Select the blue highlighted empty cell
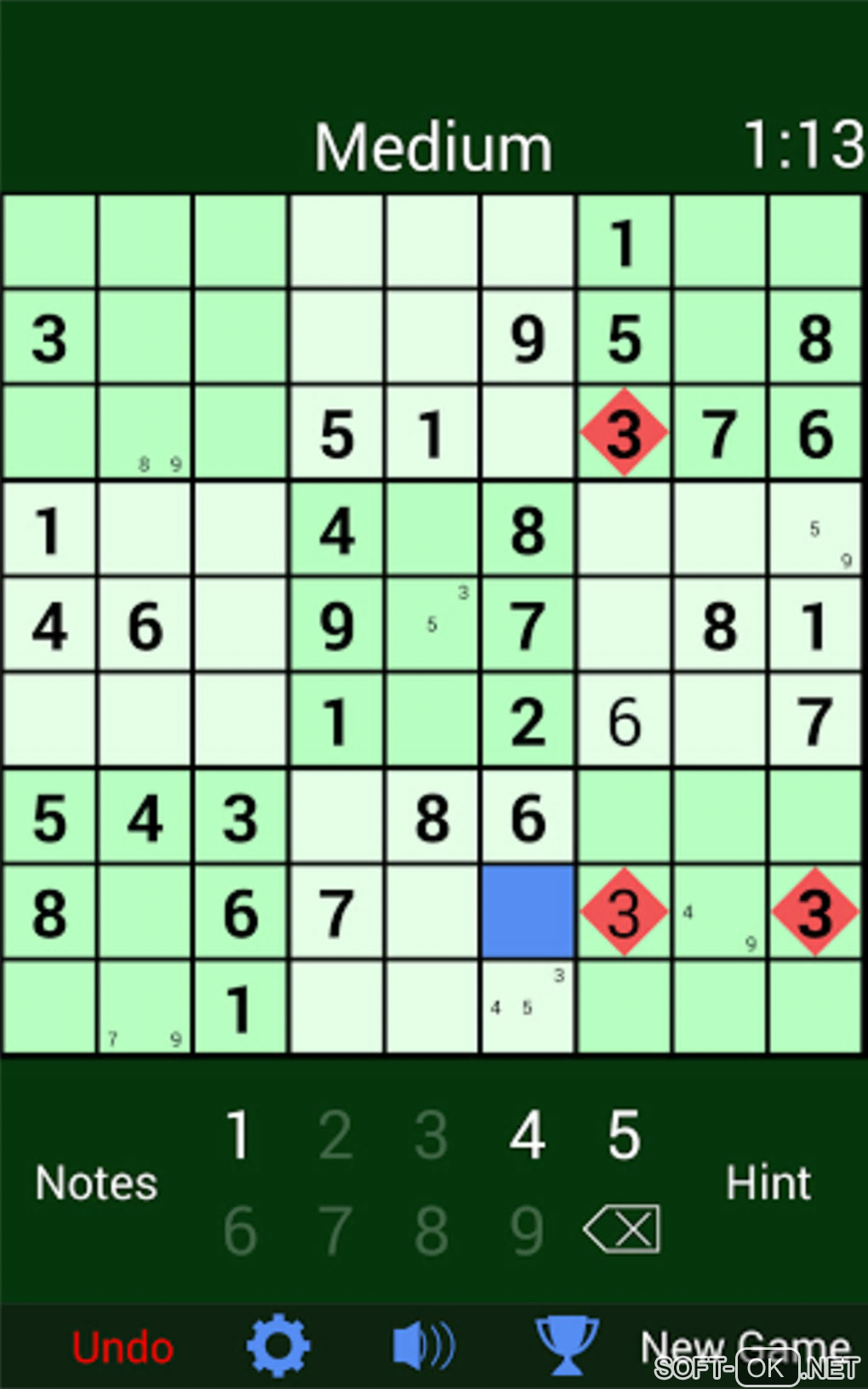The height and width of the screenshot is (1389, 868). [x=528, y=912]
